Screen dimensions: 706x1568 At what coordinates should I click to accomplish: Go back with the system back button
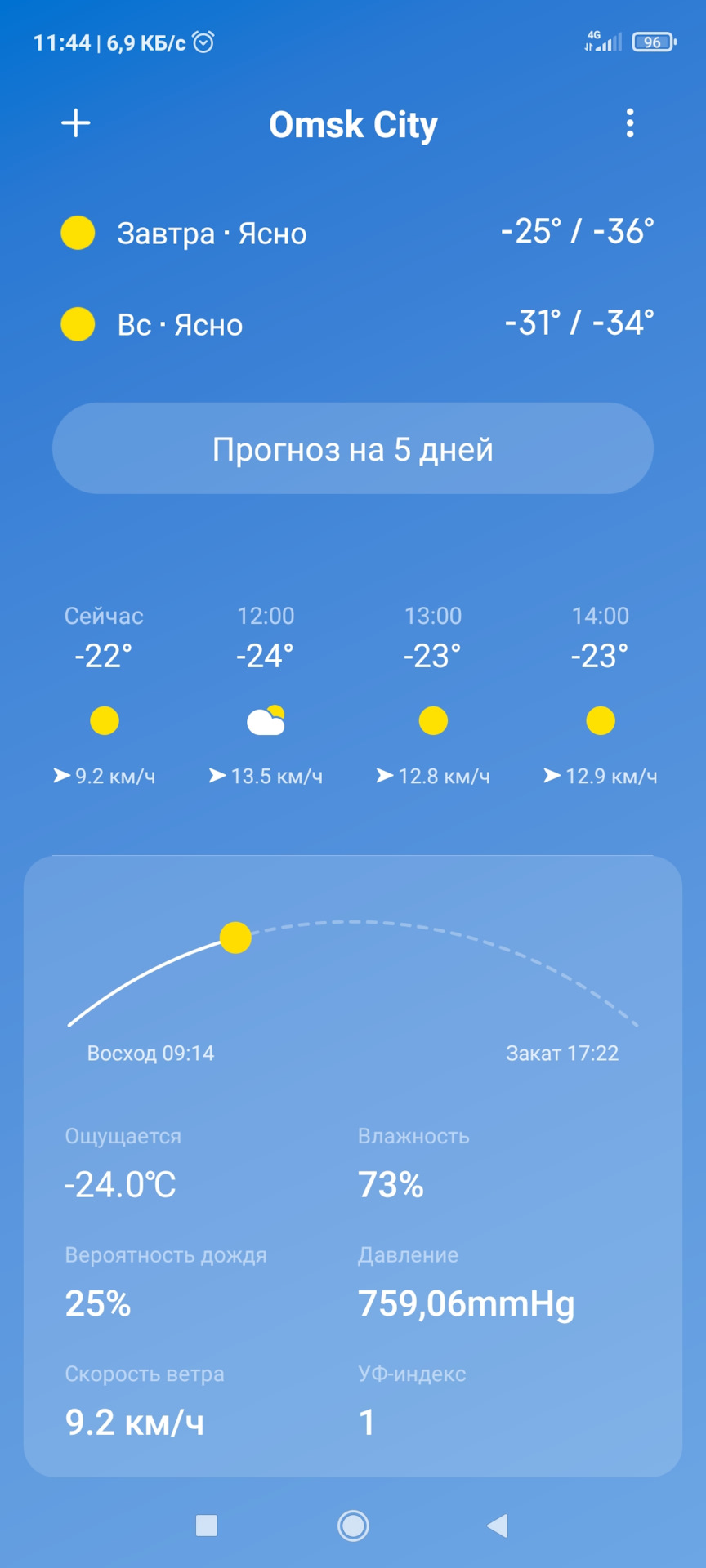497,1525
